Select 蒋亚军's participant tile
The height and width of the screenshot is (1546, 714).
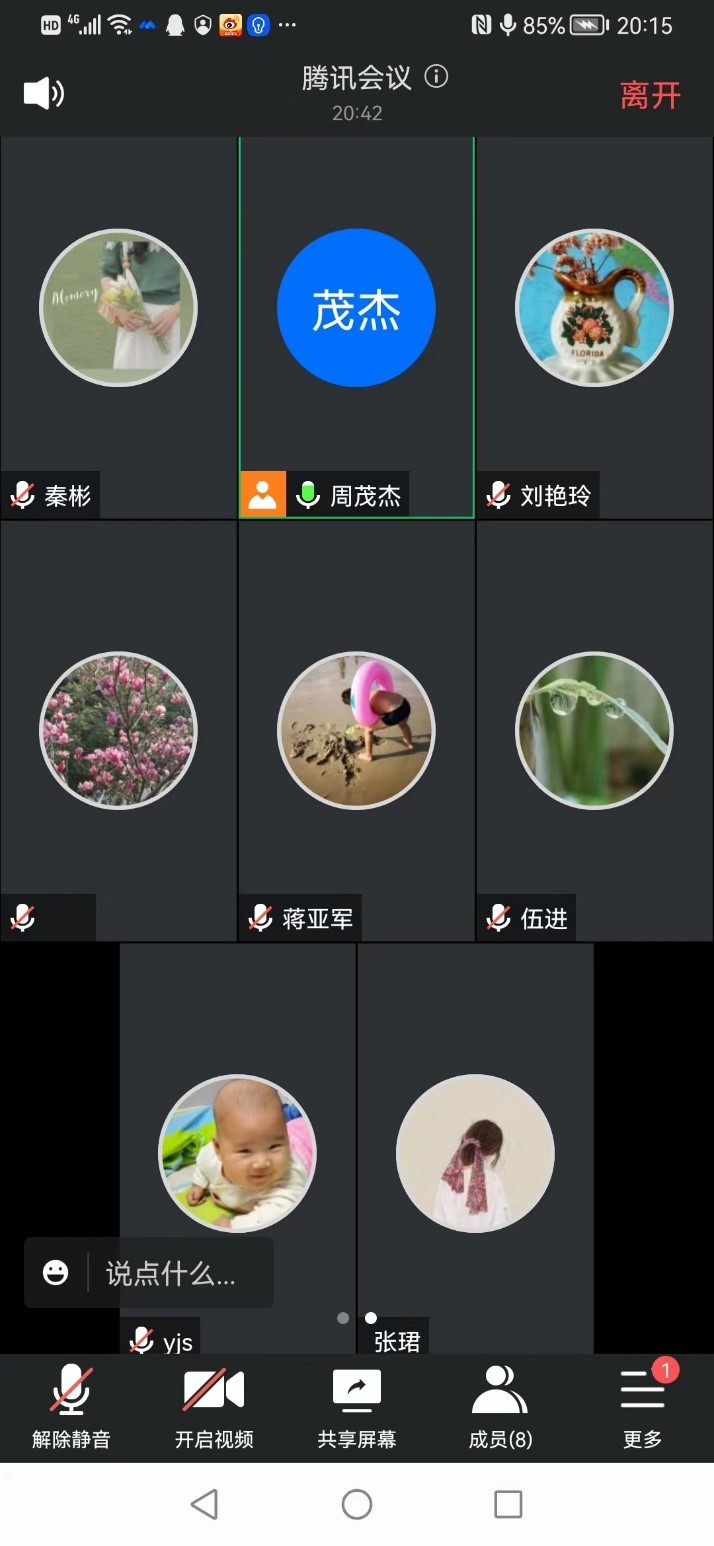(356, 730)
